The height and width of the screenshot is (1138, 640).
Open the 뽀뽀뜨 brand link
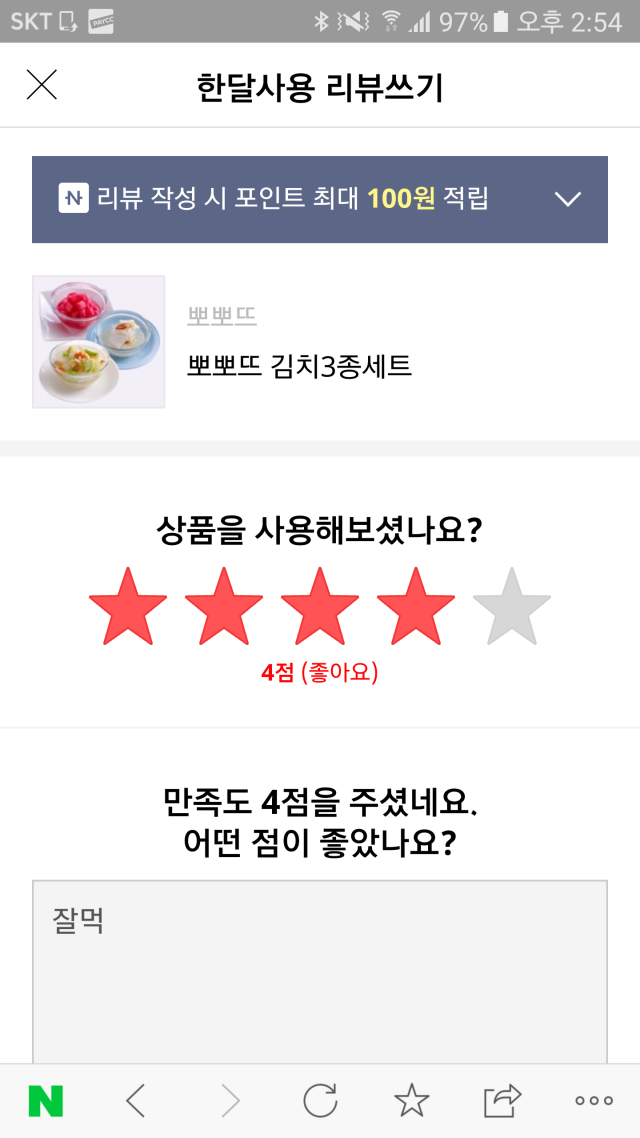(222, 317)
